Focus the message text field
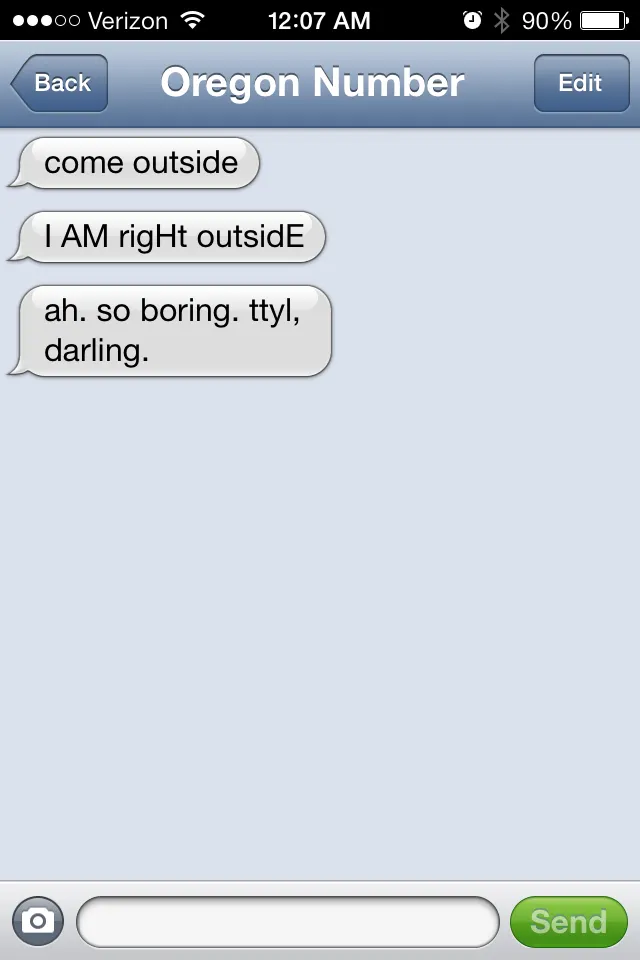Image resolution: width=640 pixels, height=960 pixels. [x=287, y=921]
